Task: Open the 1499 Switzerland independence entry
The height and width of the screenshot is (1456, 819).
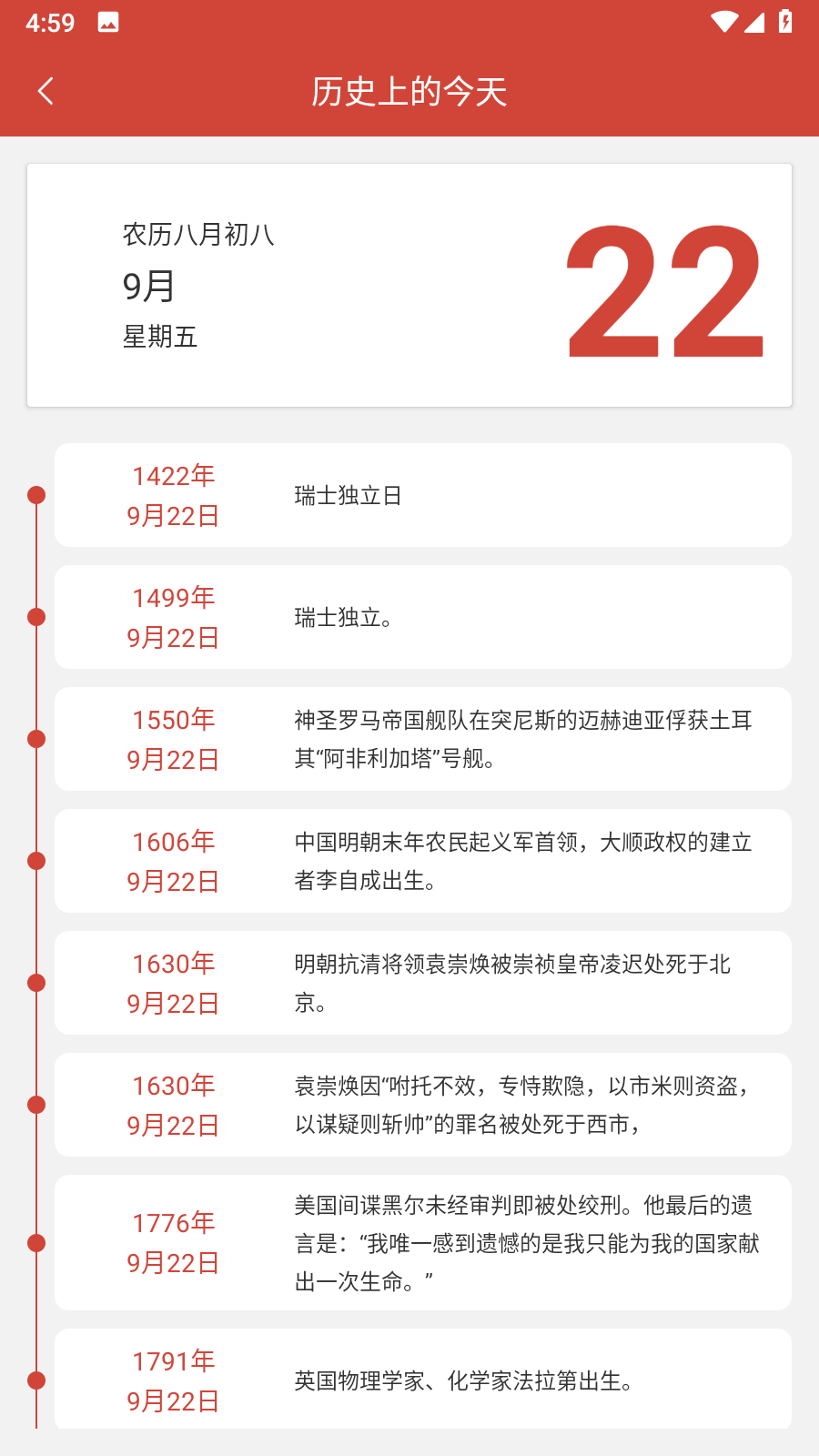Action: point(422,617)
